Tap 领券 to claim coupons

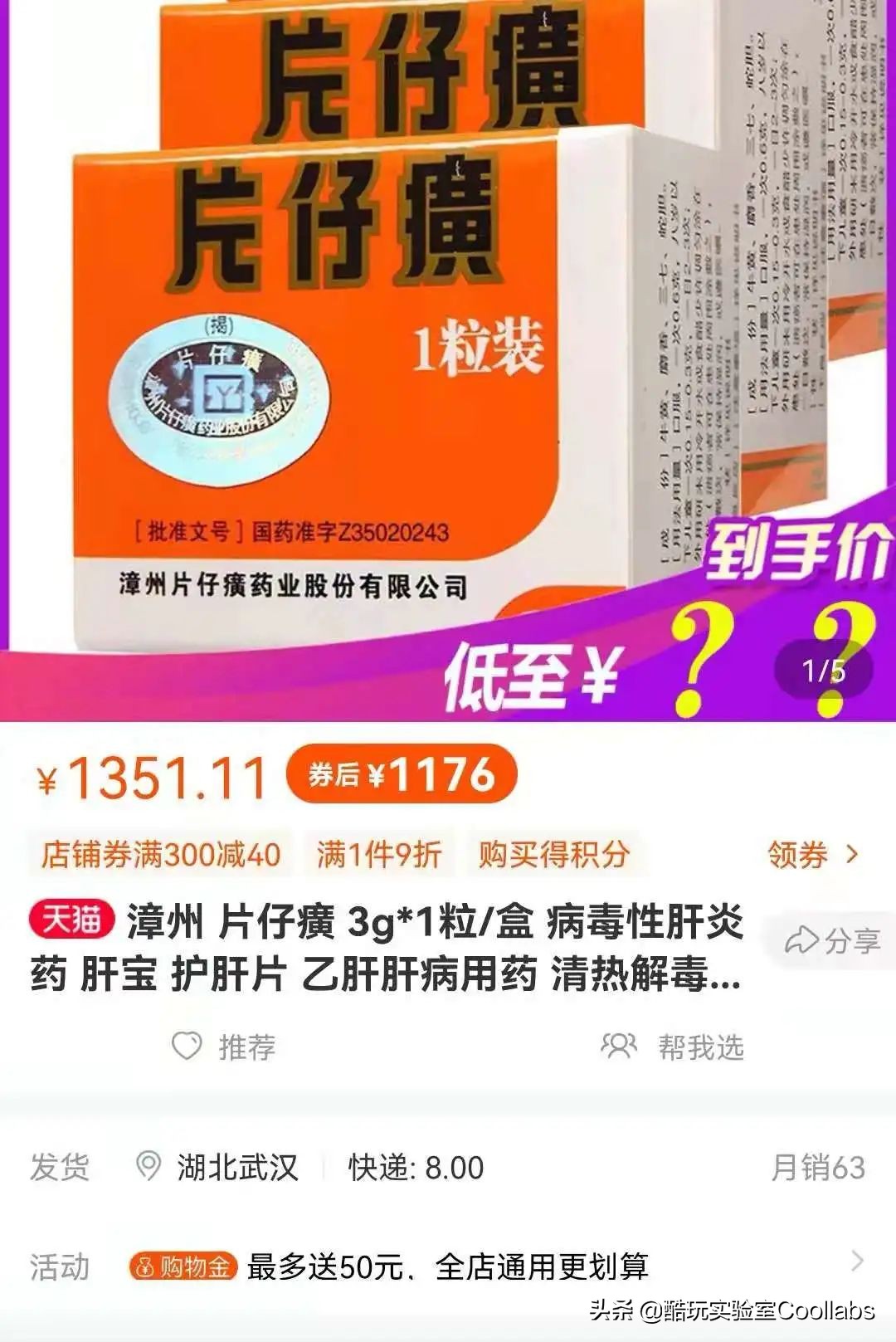(x=811, y=854)
